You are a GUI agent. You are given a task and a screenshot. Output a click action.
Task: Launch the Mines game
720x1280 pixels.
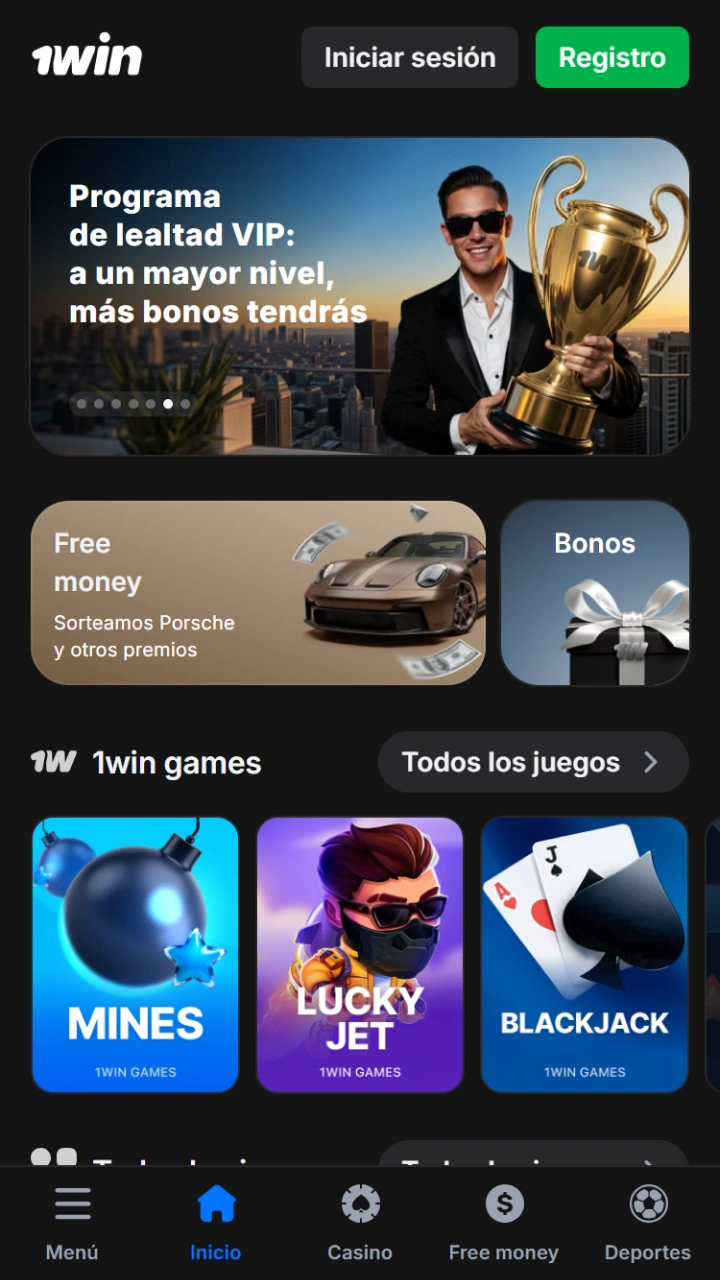tap(136, 955)
